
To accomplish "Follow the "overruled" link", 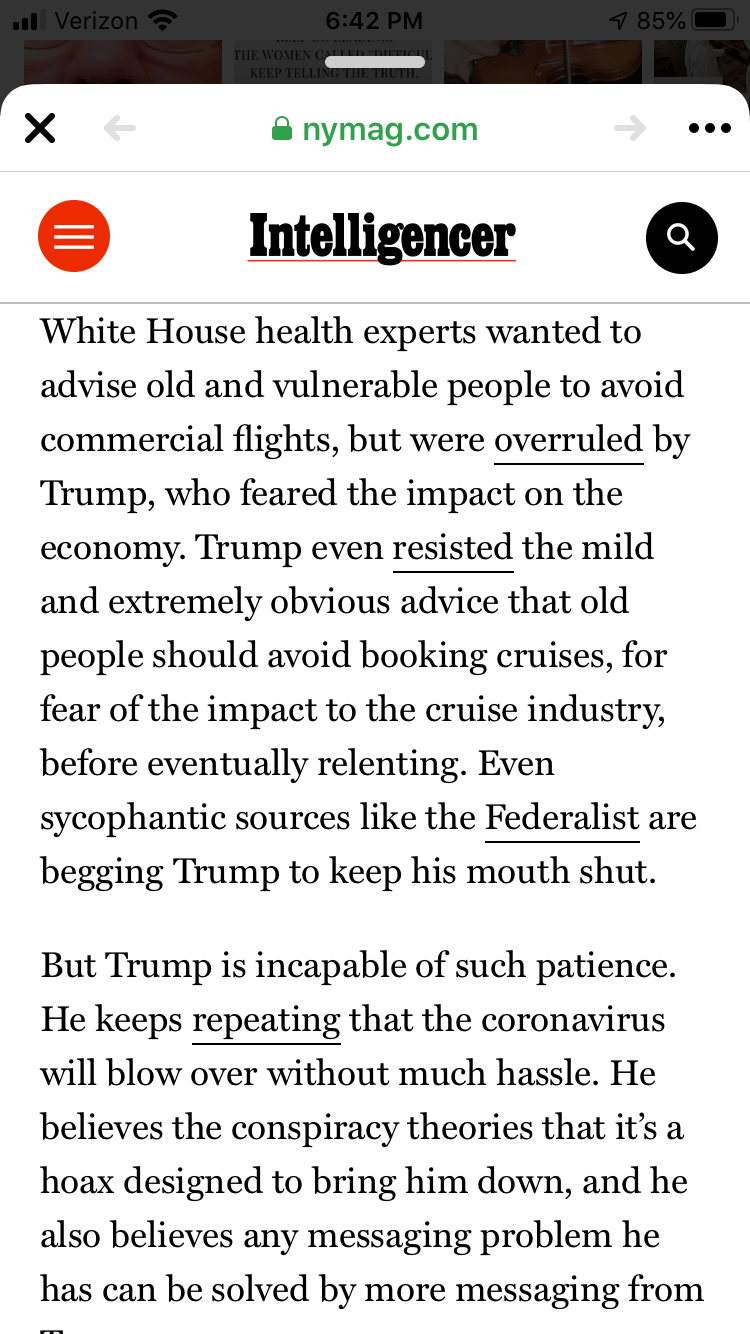I will 568,440.
